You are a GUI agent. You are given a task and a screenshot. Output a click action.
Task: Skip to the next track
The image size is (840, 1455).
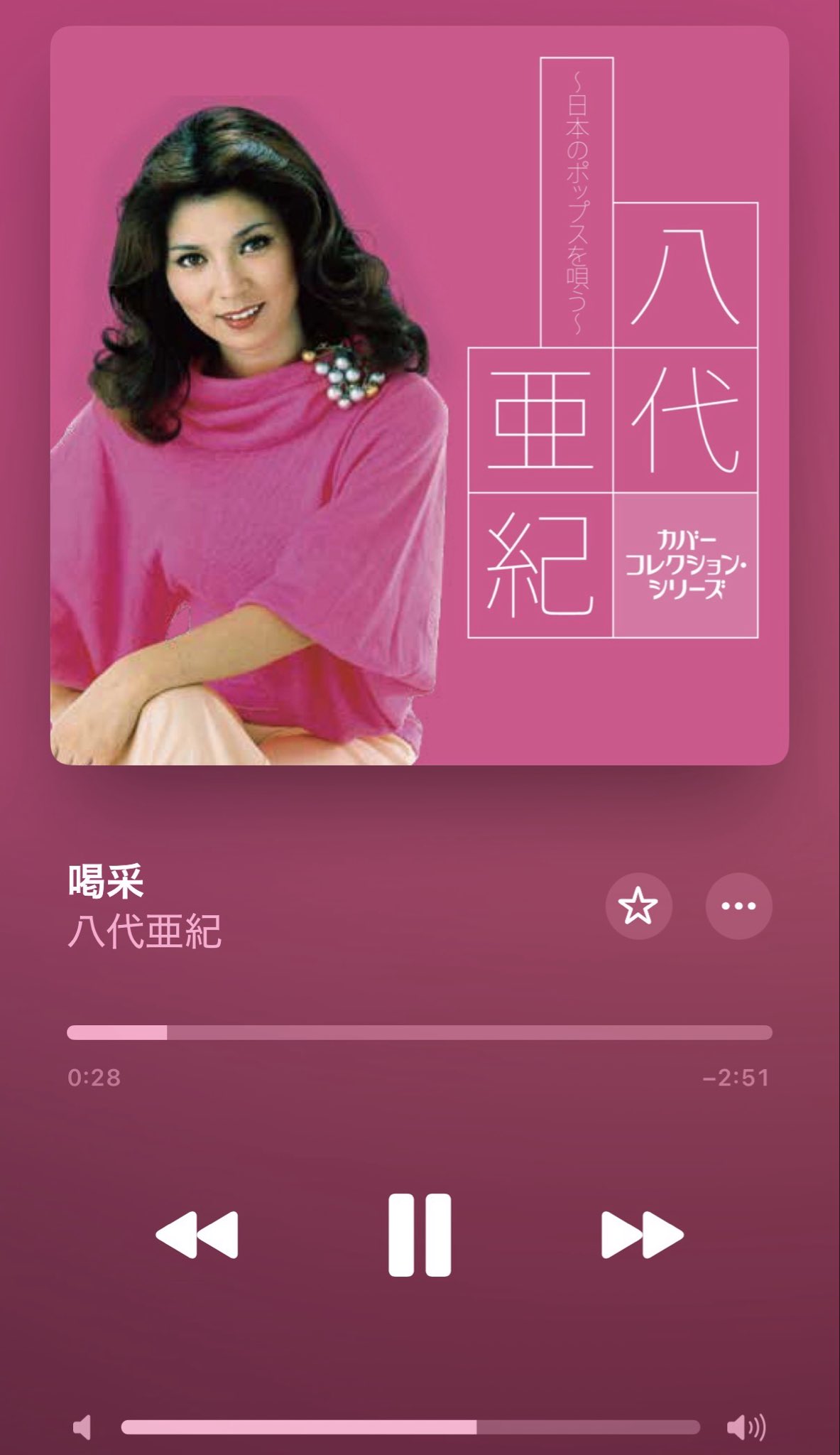(x=642, y=1235)
